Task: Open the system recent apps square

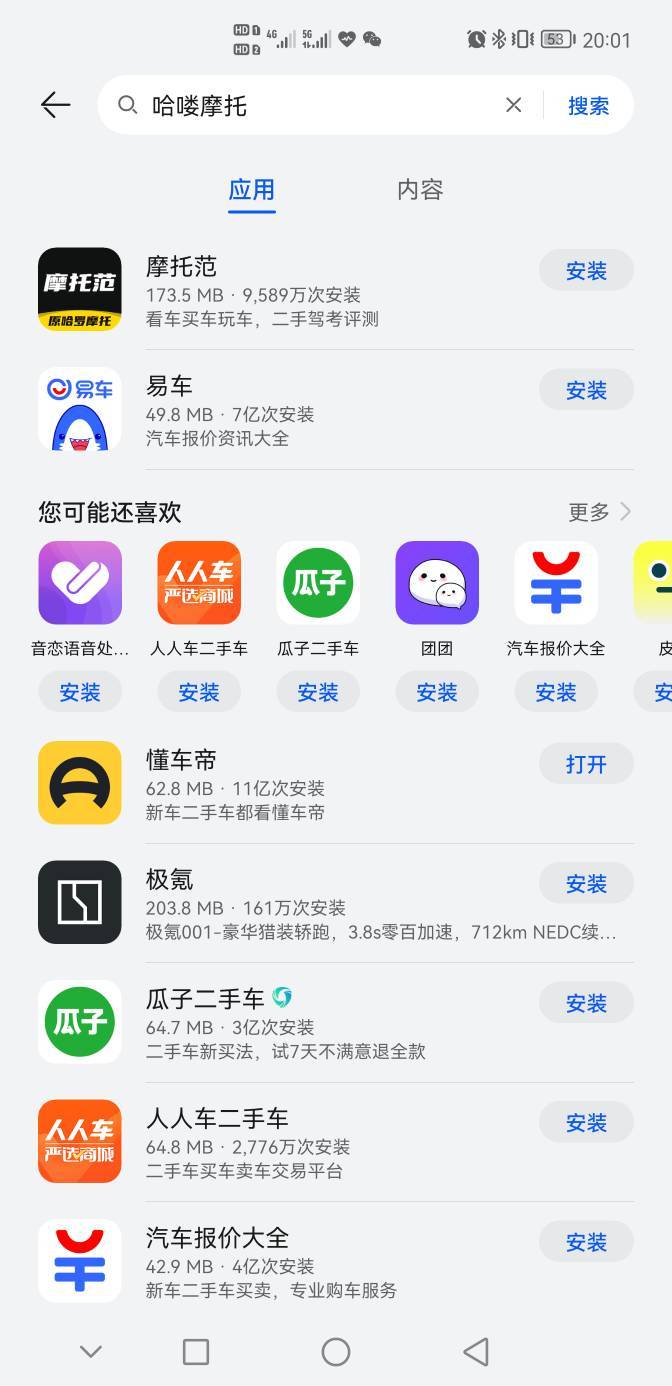Action: coord(196,1352)
